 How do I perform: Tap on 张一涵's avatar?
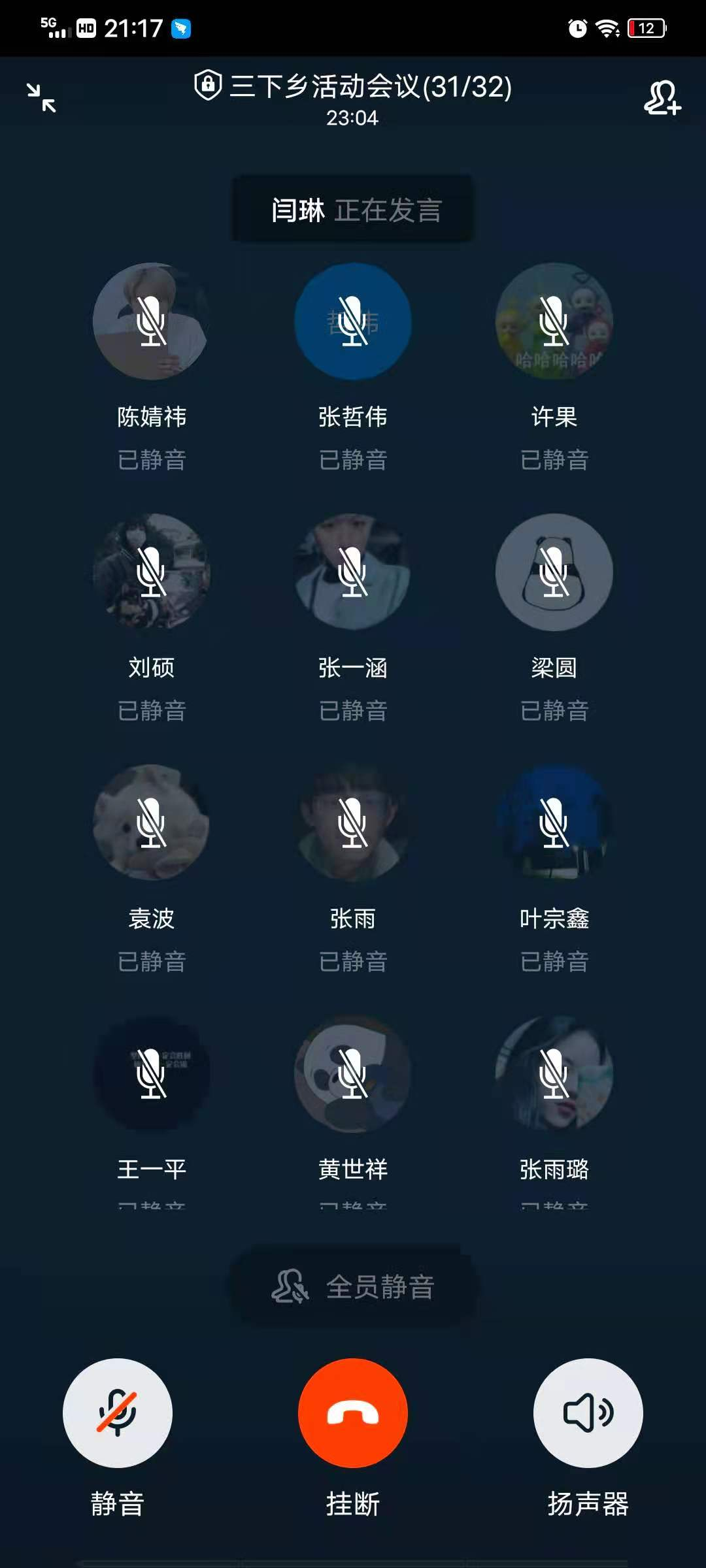(x=353, y=572)
